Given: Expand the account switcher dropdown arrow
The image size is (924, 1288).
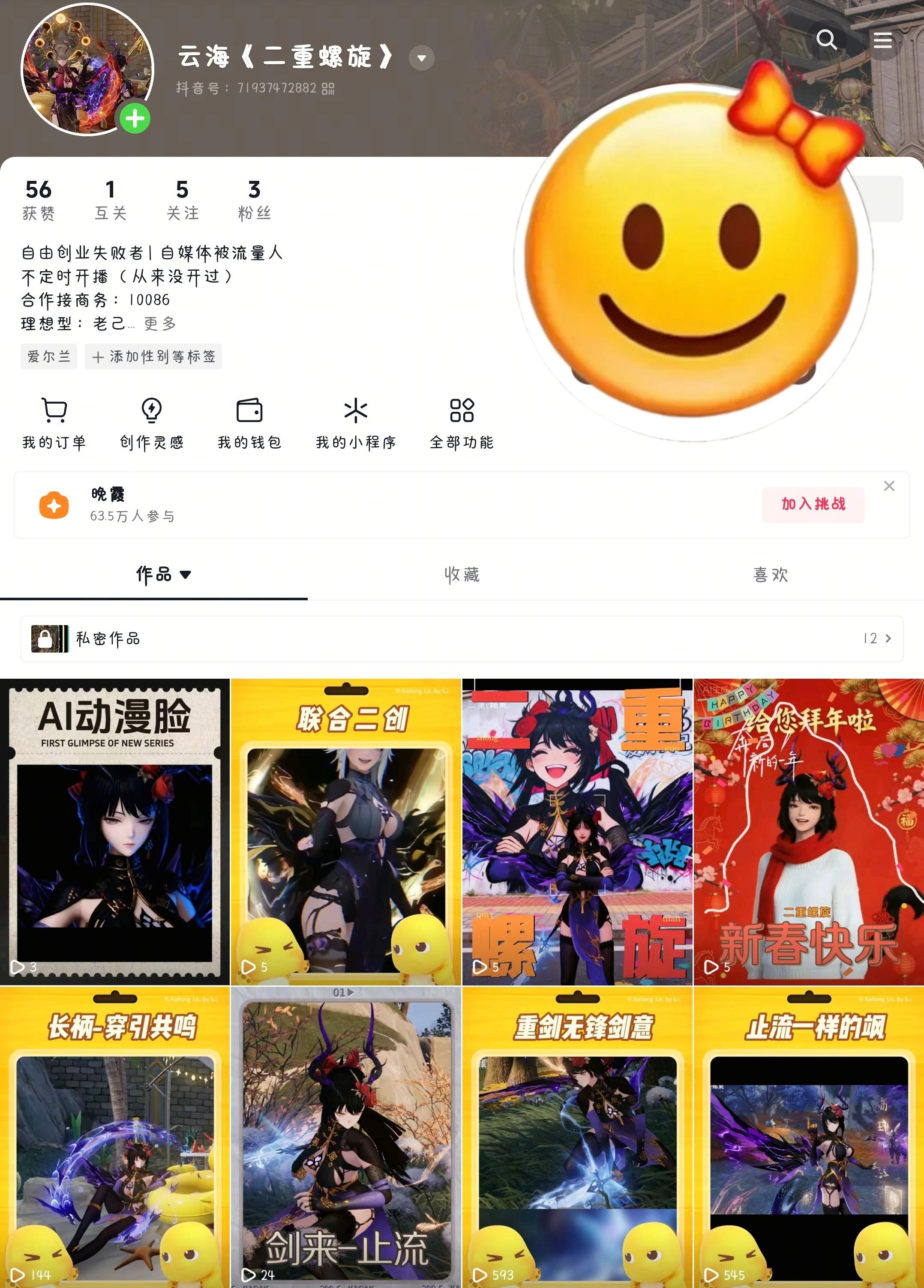Looking at the screenshot, I should point(421,58).
